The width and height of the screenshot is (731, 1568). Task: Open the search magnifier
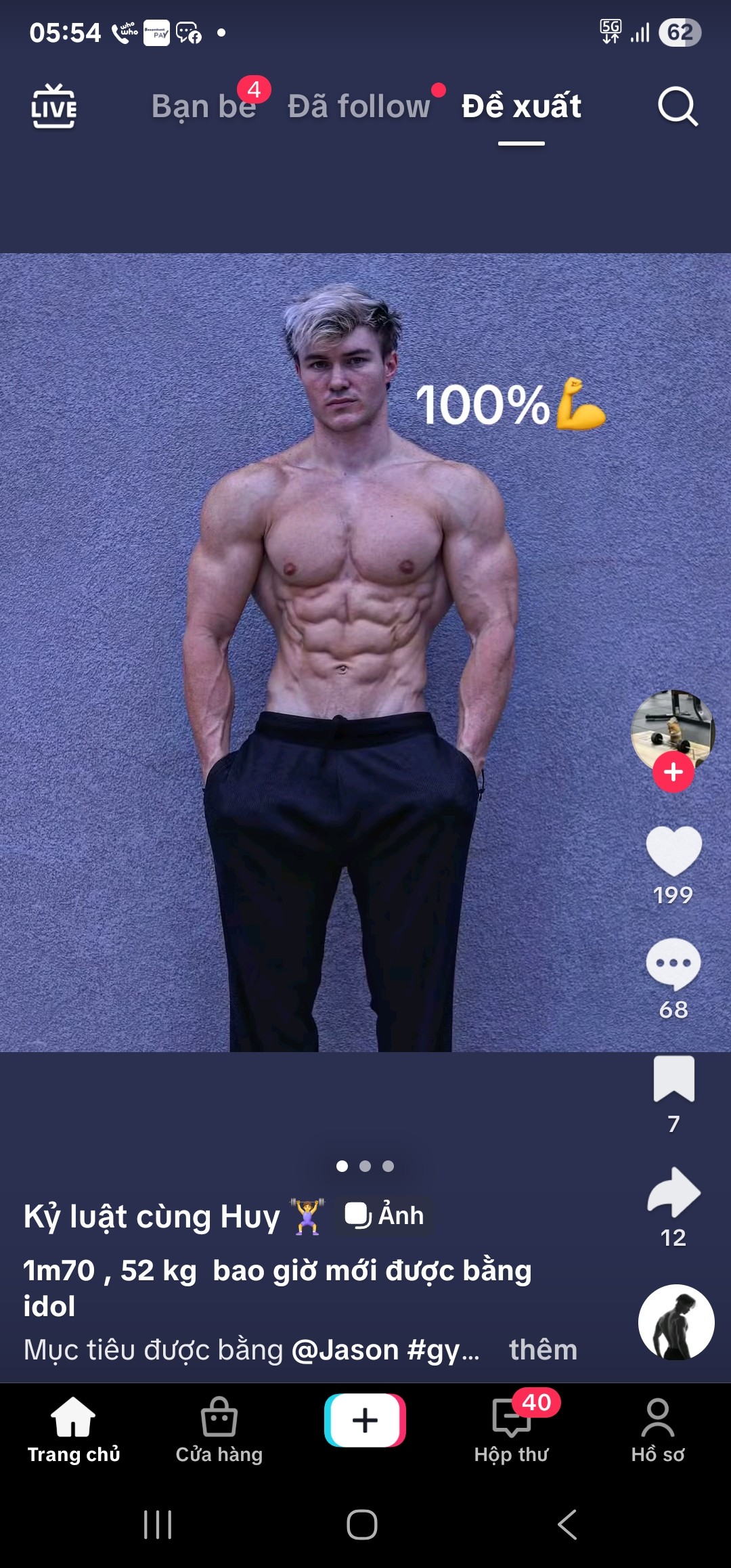point(678,106)
